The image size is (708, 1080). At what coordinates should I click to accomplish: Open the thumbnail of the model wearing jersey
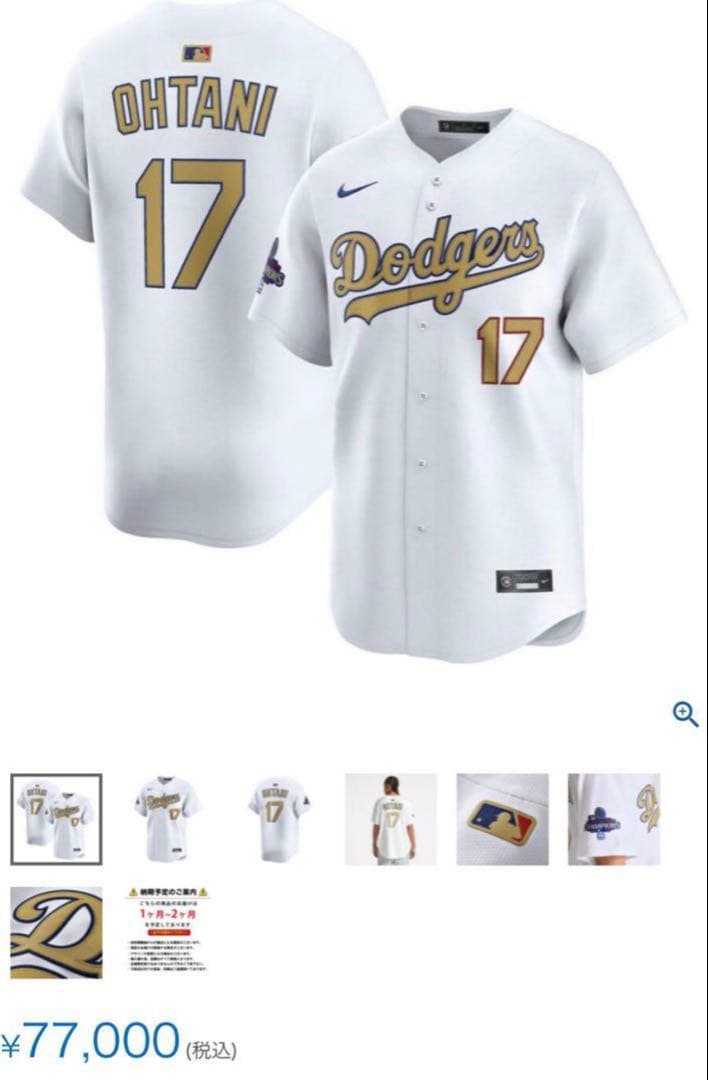(x=391, y=818)
